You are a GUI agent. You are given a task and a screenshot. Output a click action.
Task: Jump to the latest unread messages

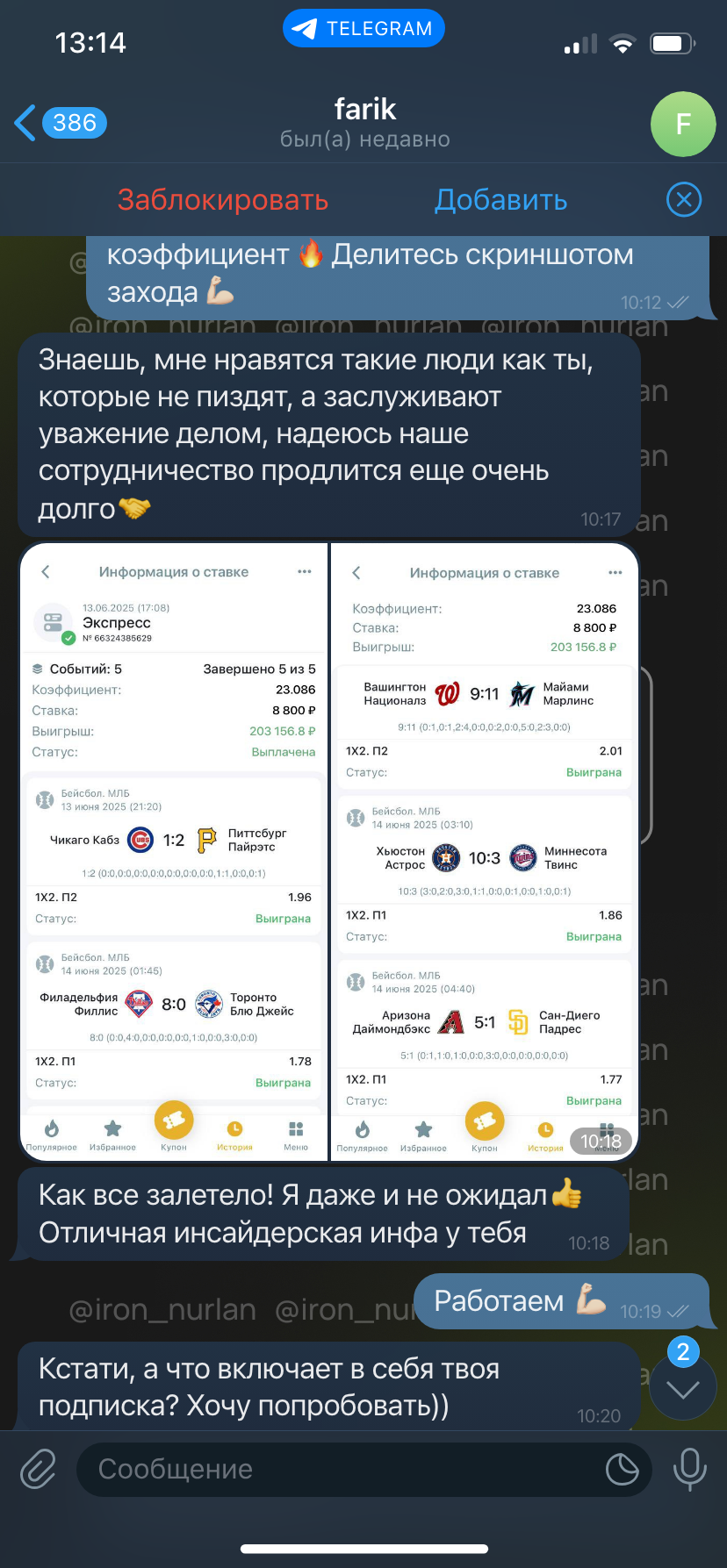tap(682, 1389)
